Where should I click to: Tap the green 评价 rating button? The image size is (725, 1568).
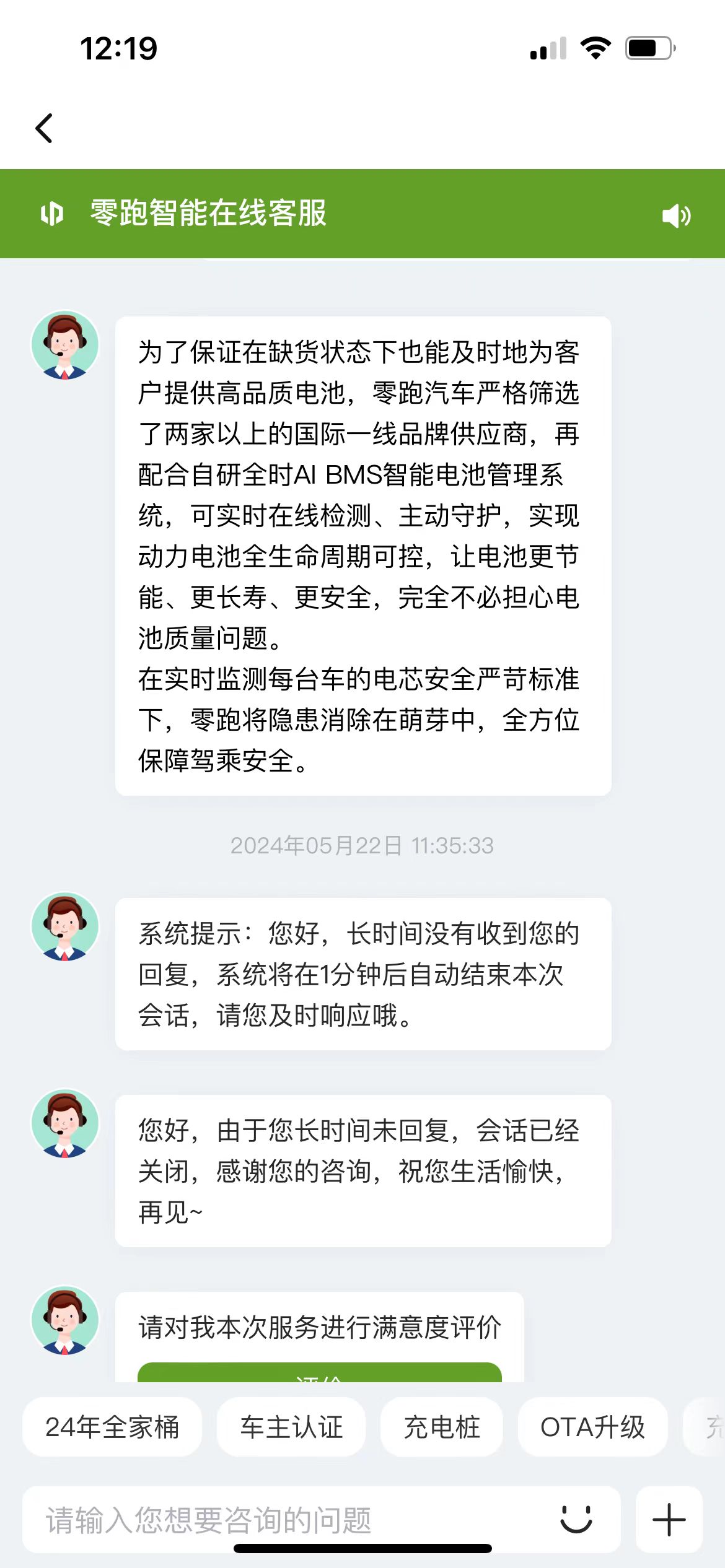tap(319, 1374)
